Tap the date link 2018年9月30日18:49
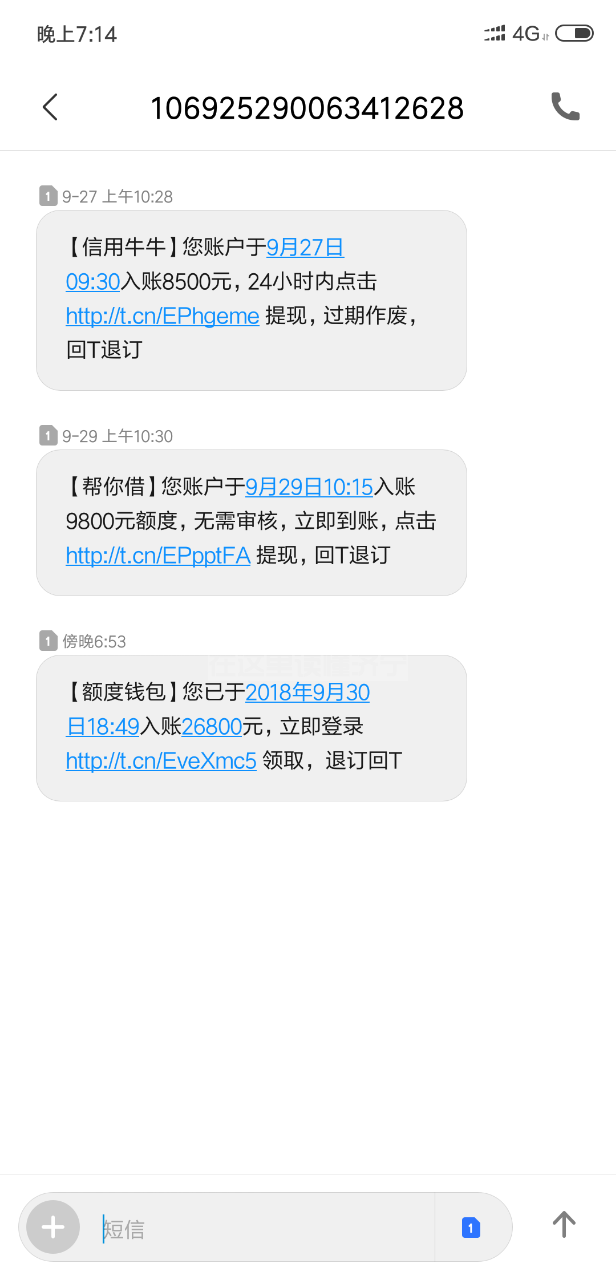This screenshot has height=1280, width=616. coord(307,692)
